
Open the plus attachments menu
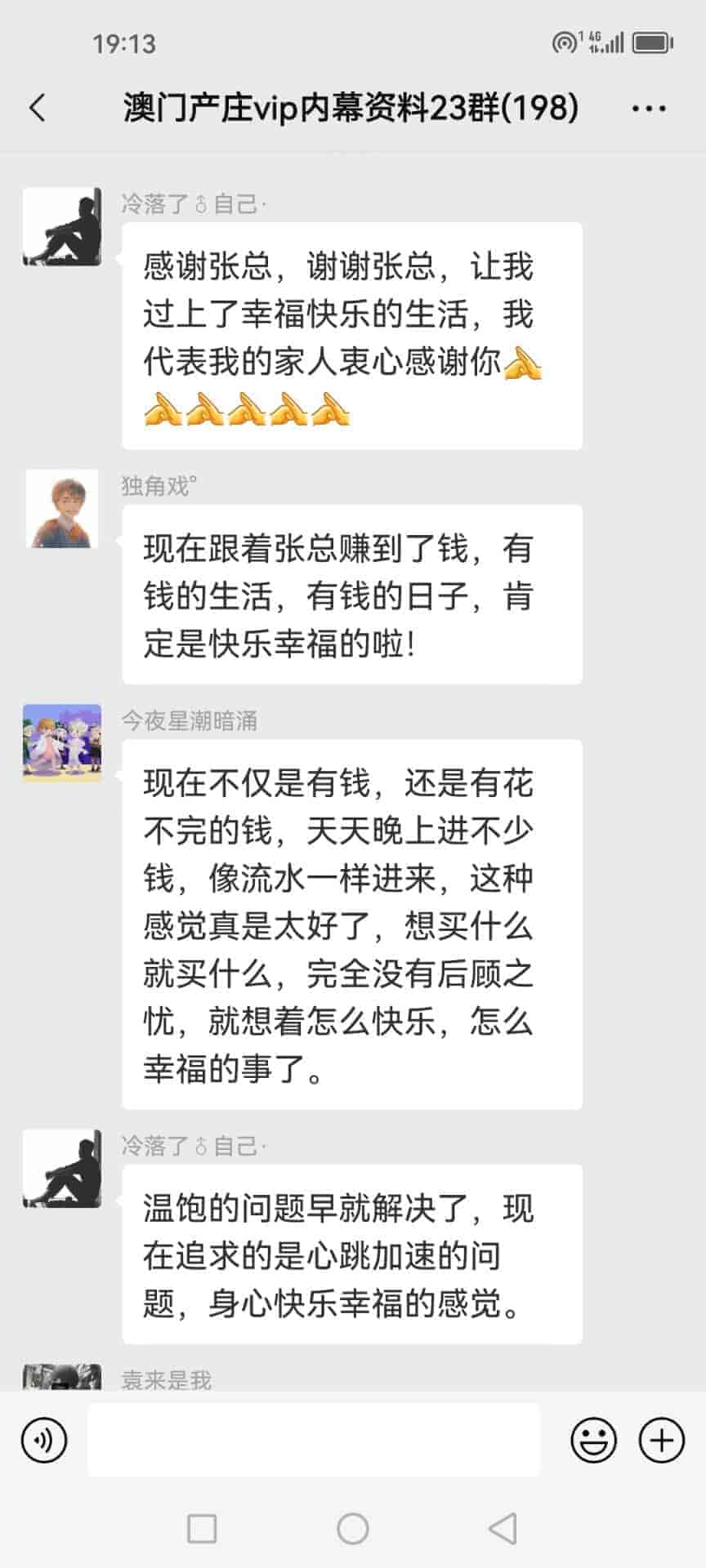tap(661, 1440)
